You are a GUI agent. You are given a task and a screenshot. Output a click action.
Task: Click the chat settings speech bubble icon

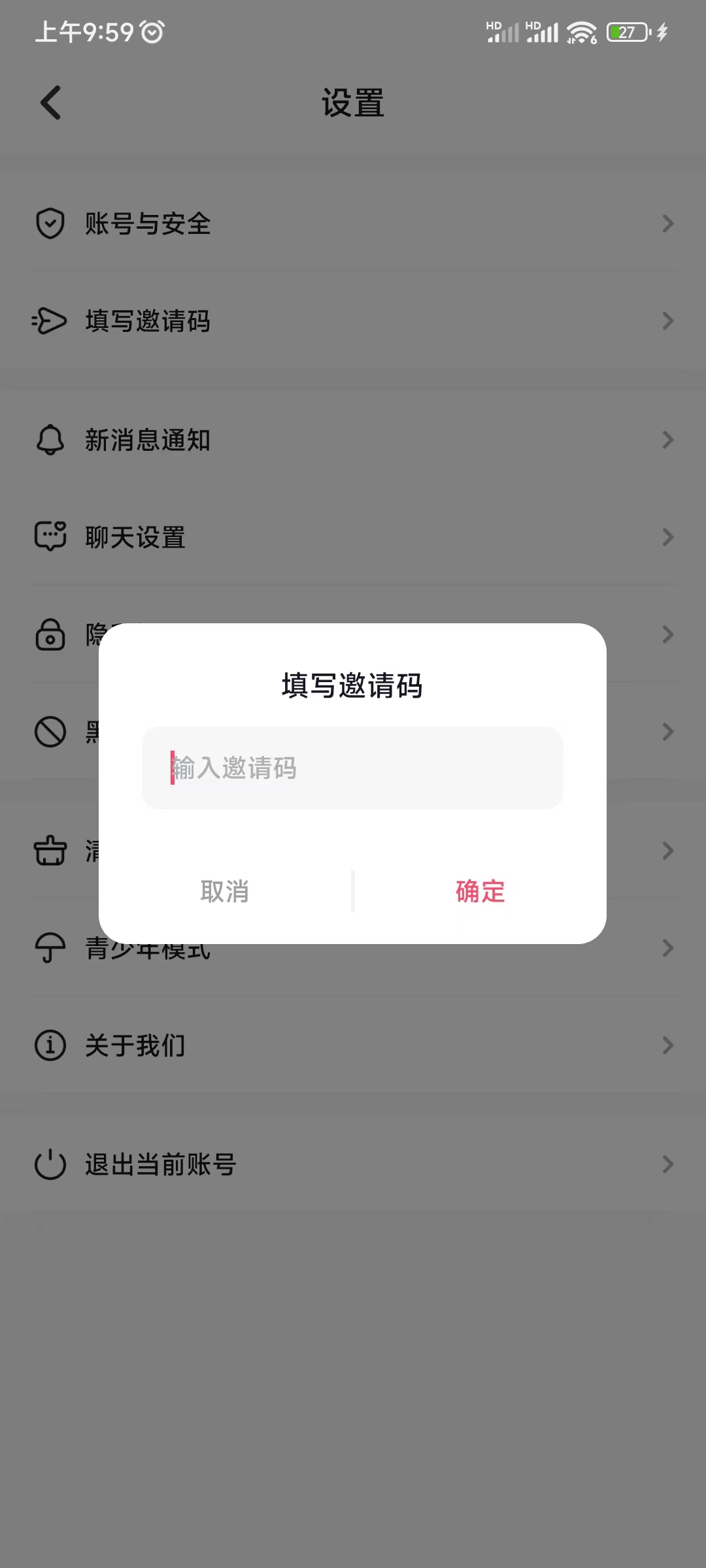coord(50,537)
